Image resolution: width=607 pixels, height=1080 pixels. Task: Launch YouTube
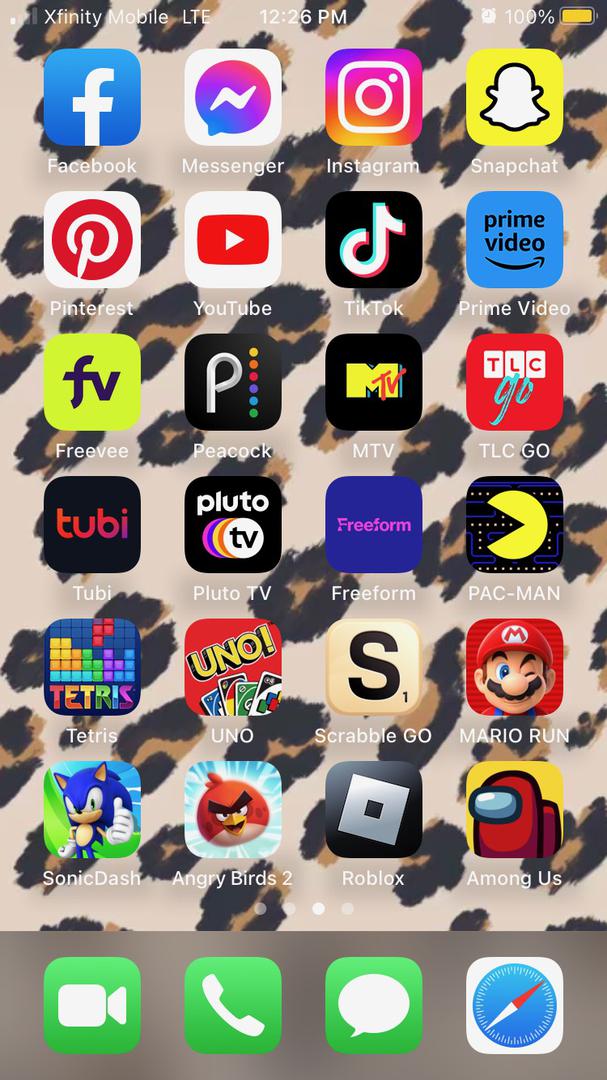(233, 240)
